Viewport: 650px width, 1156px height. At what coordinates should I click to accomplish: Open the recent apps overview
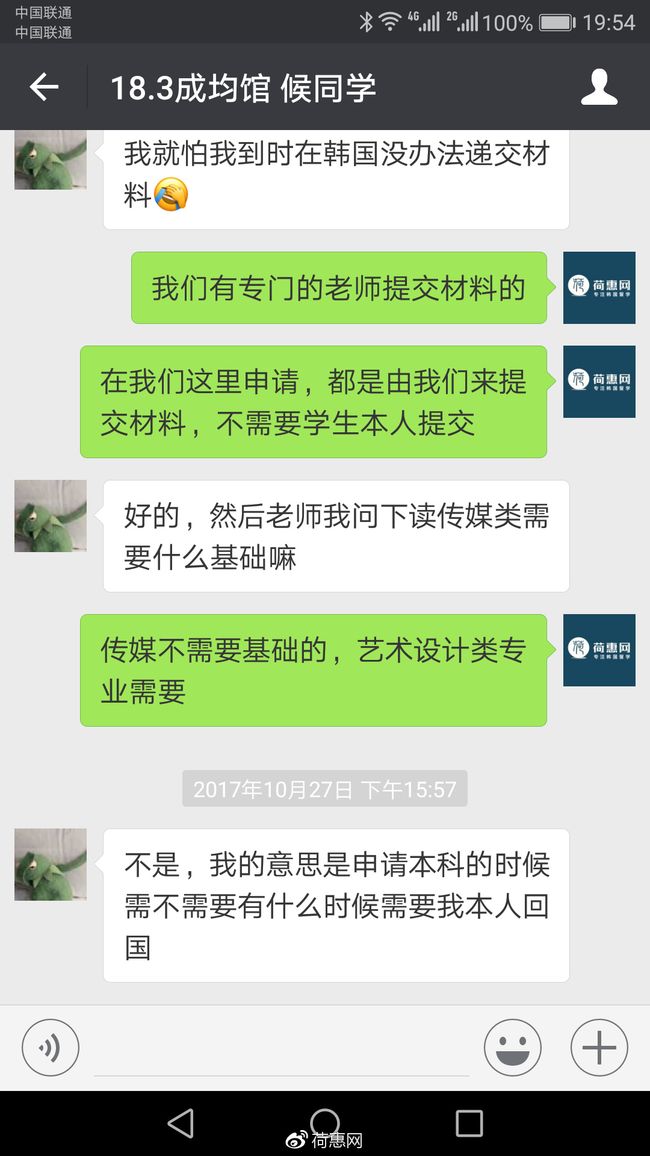click(x=469, y=1123)
